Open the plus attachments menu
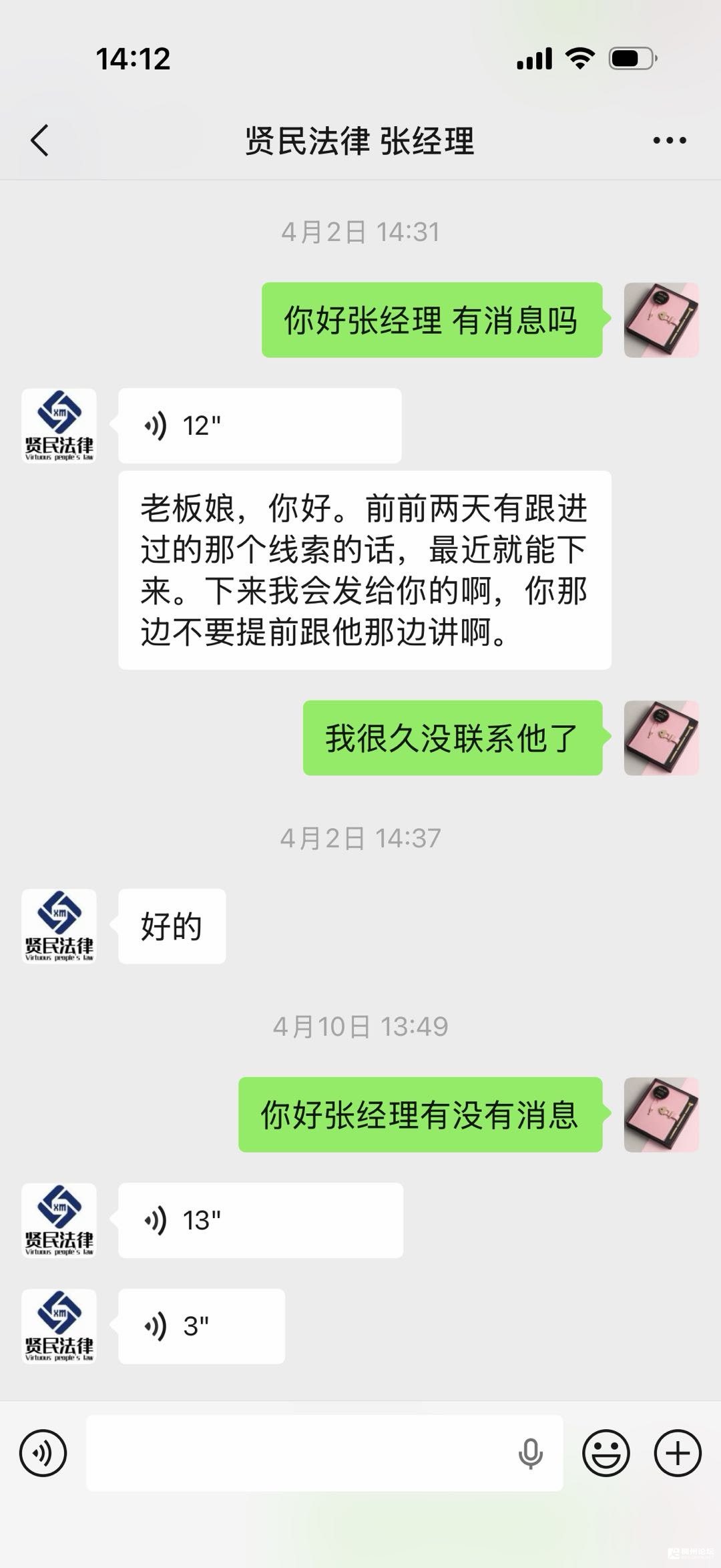Image resolution: width=721 pixels, height=1568 pixels. [x=677, y=1452]
